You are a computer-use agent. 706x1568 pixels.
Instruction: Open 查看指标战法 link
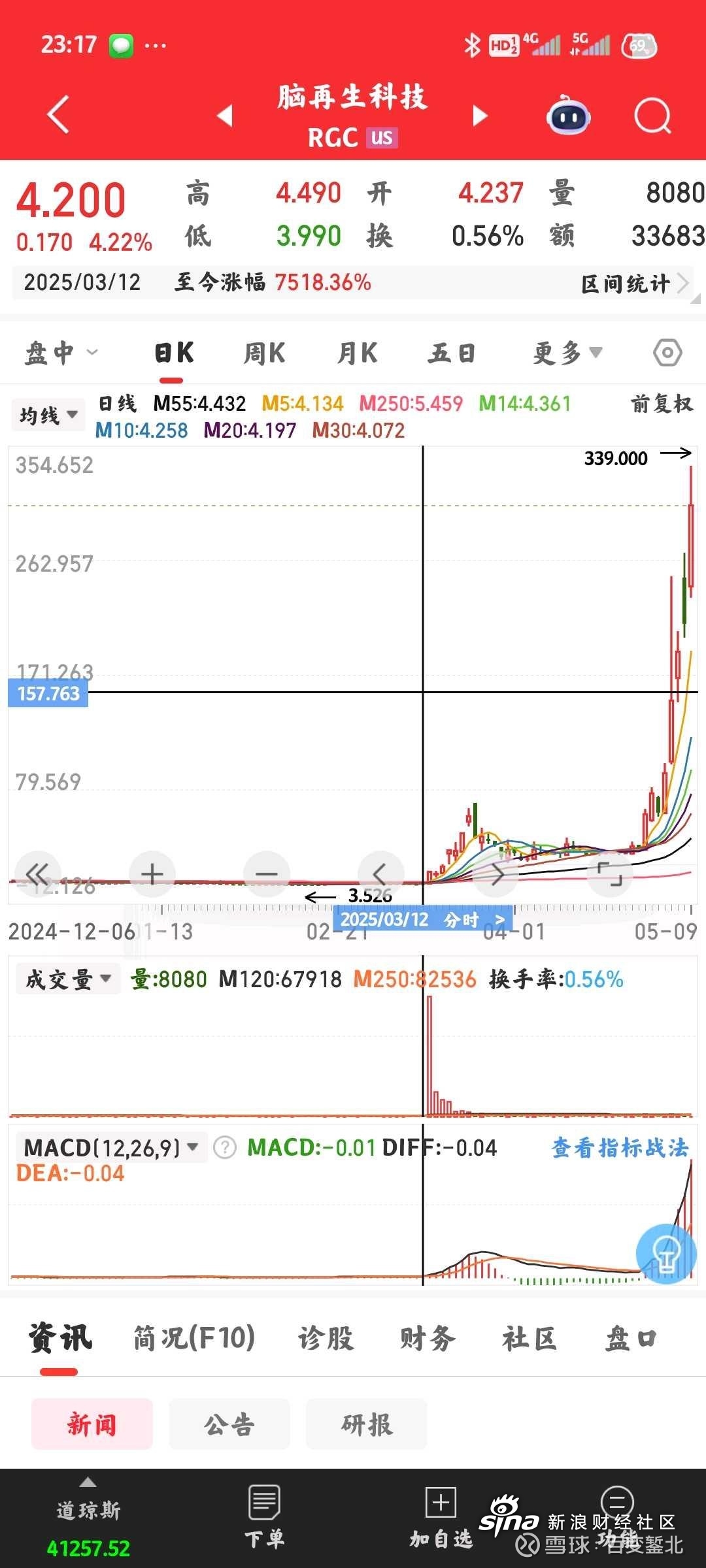[620, 1148]
